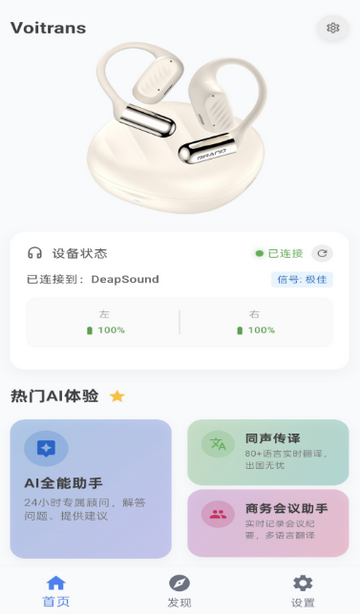The height and width of the screenshot is (614, 360).
Task: Open the gear settings icon beside Voitrans
Action: tap(333, 28)
